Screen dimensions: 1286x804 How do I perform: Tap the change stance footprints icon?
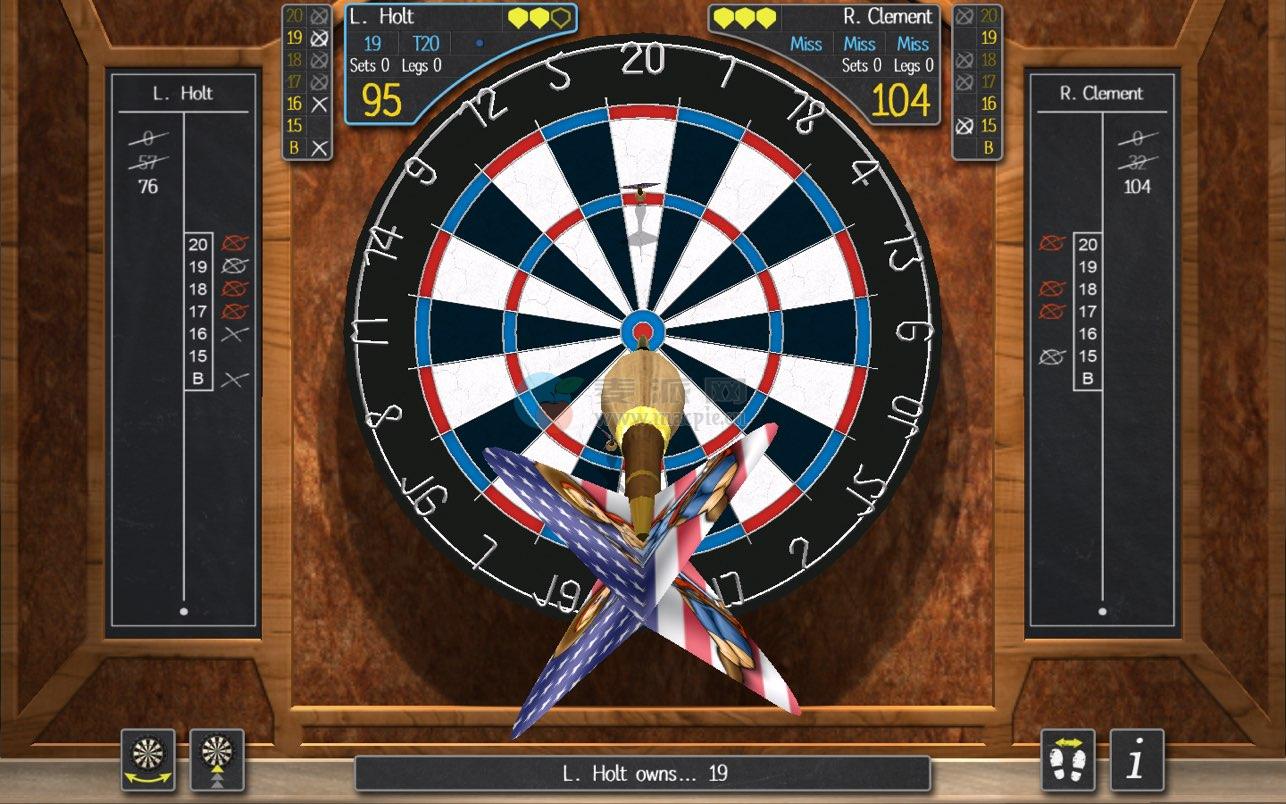[1067, 761]
